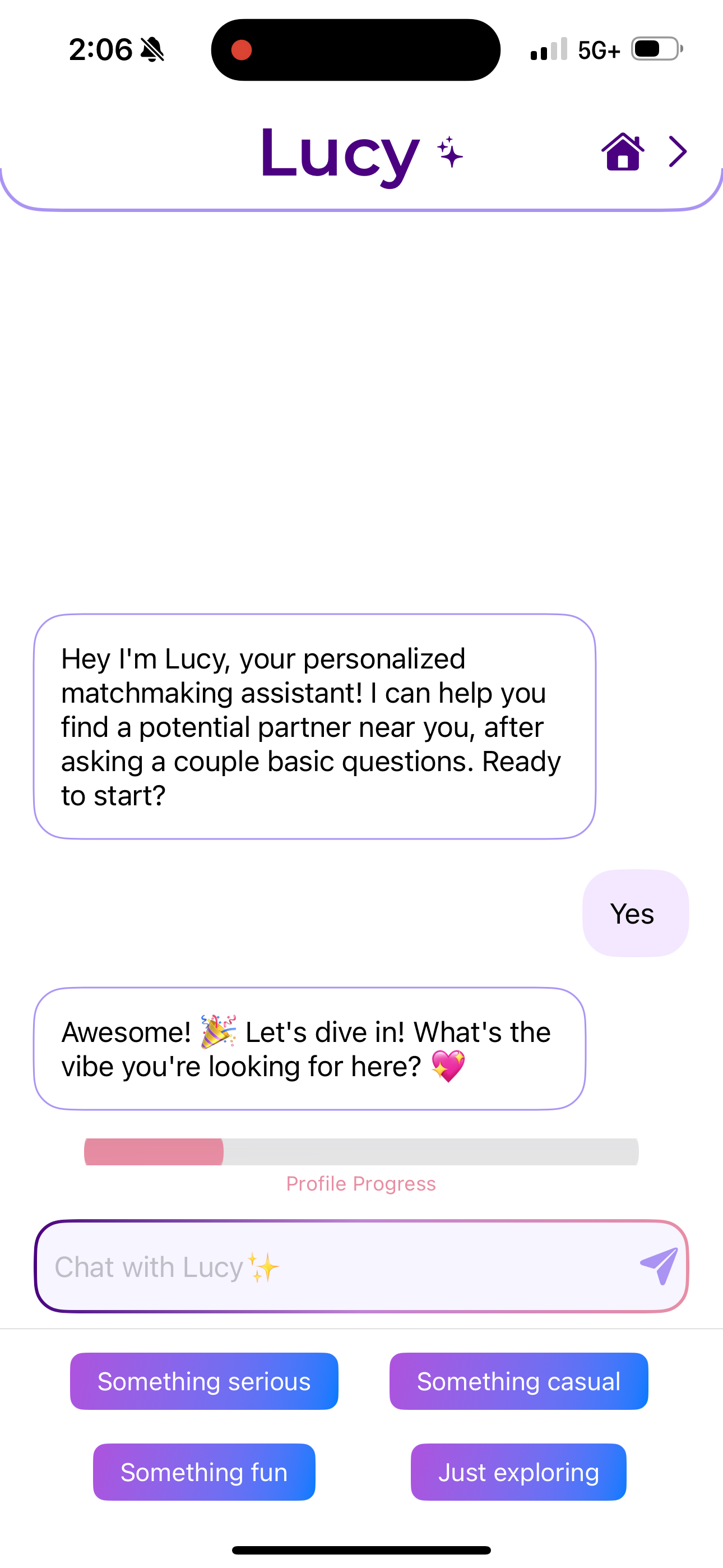Tap the "Profile Progress" label
The height and width of the screenshot is (1568, 723).
tap(360, 1183)
